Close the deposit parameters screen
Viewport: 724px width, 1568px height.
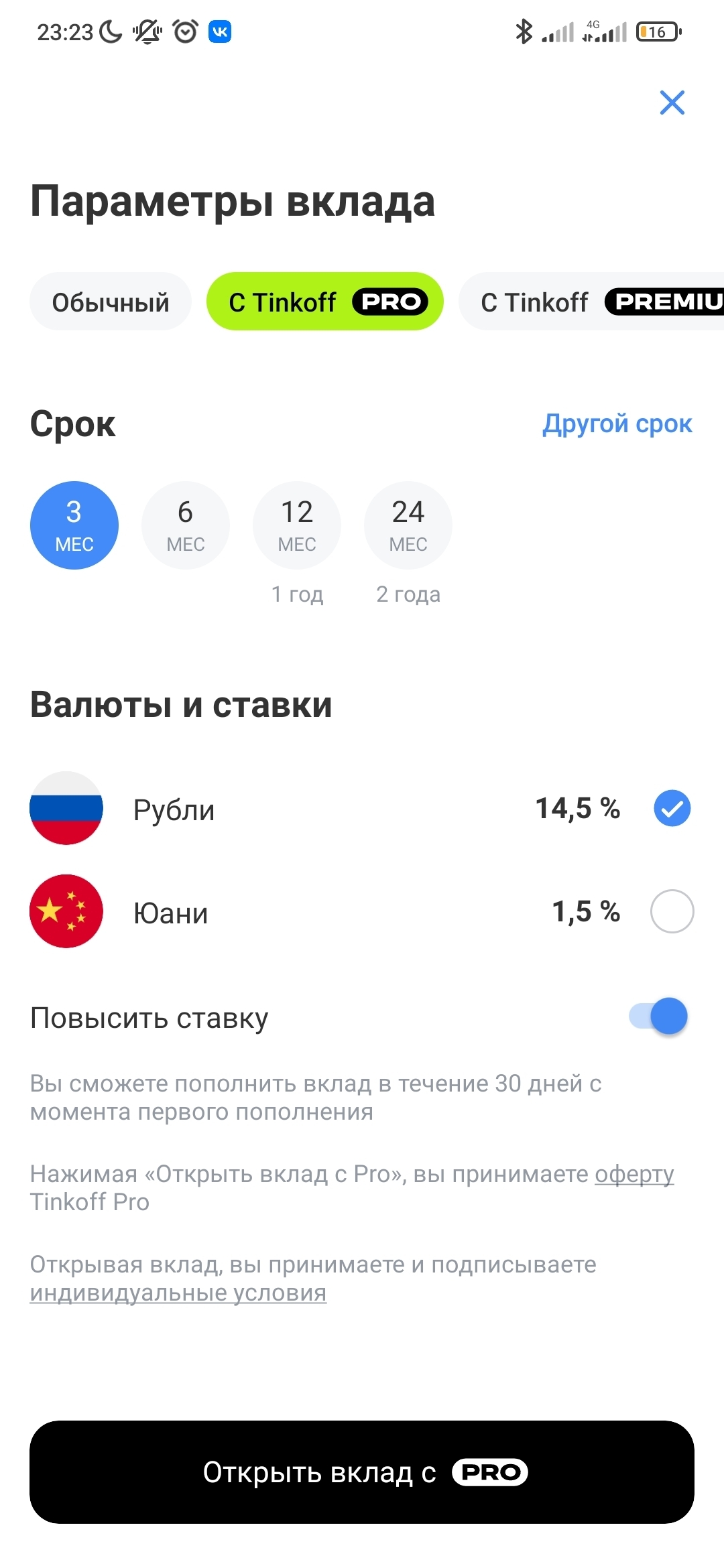point(672,103)
